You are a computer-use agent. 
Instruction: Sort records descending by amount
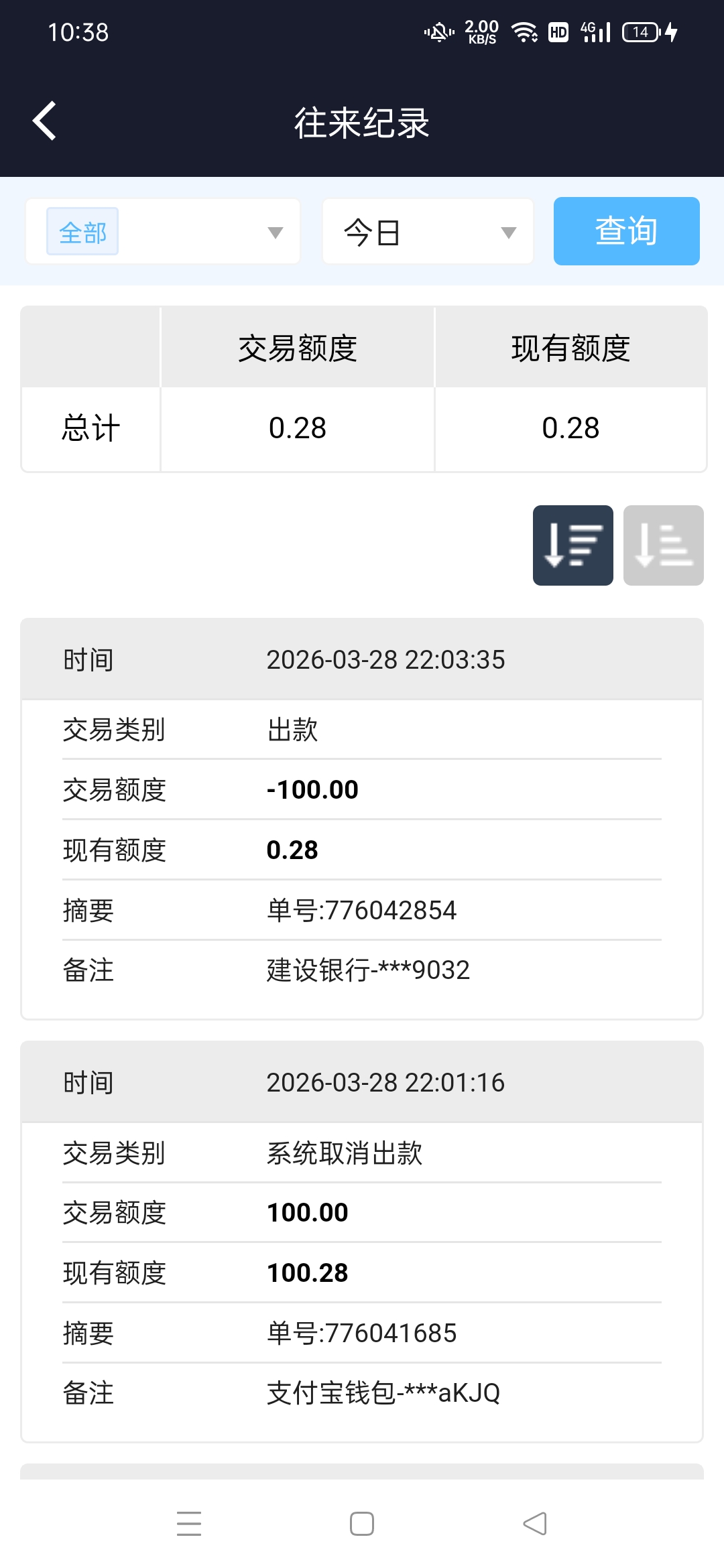coord(573,545)
